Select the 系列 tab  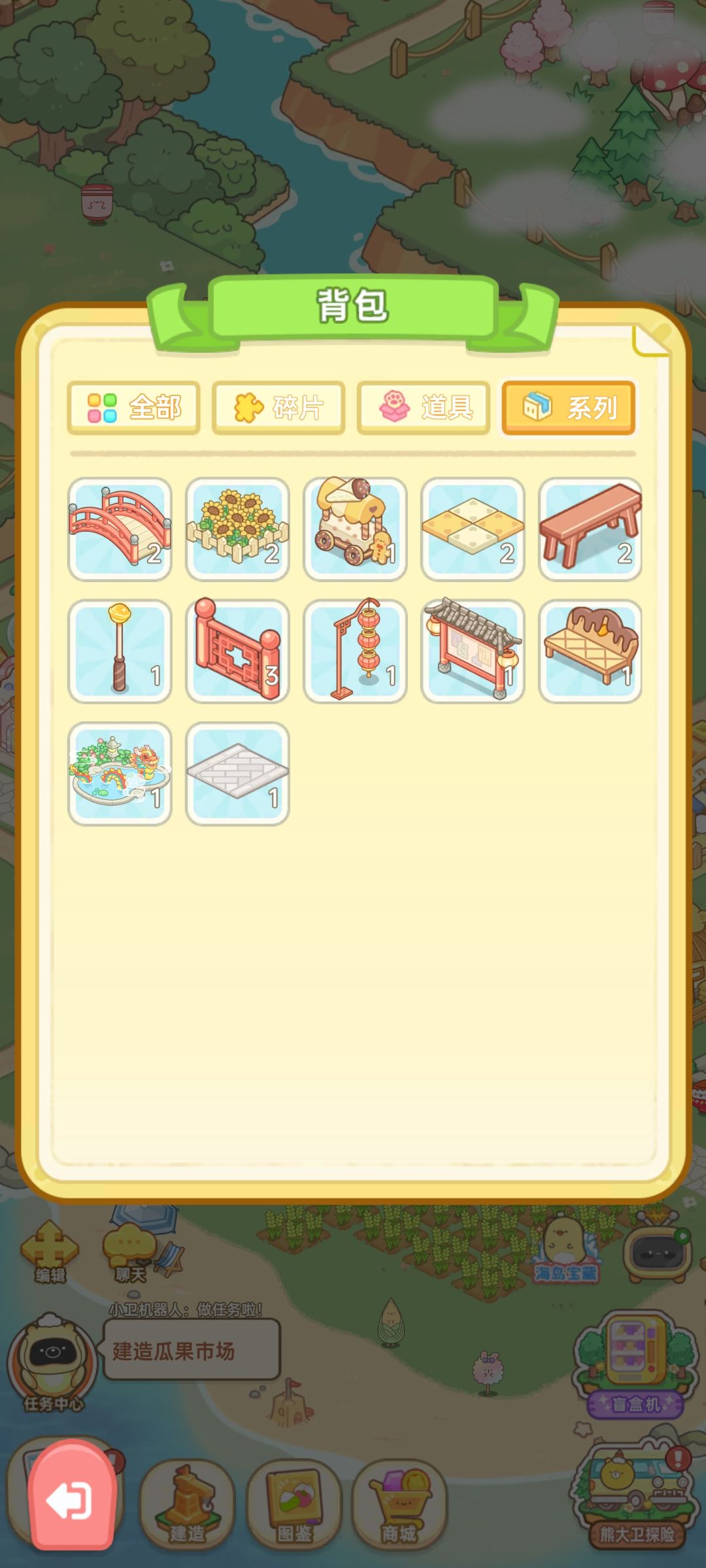569,408
